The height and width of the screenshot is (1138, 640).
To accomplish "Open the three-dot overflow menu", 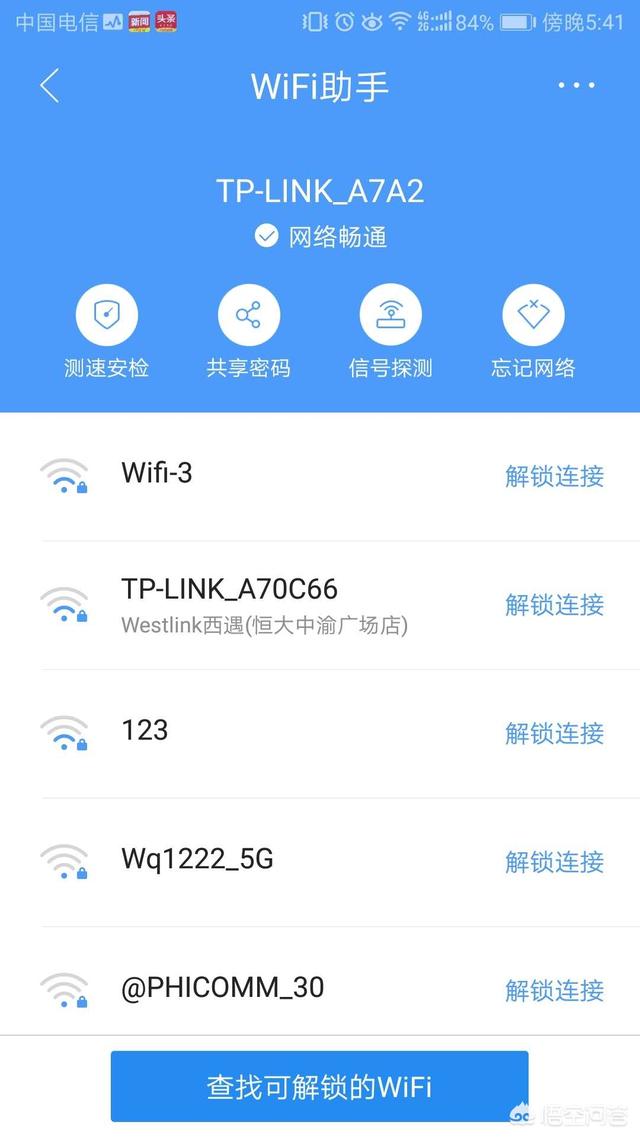I will click(576, 86).
